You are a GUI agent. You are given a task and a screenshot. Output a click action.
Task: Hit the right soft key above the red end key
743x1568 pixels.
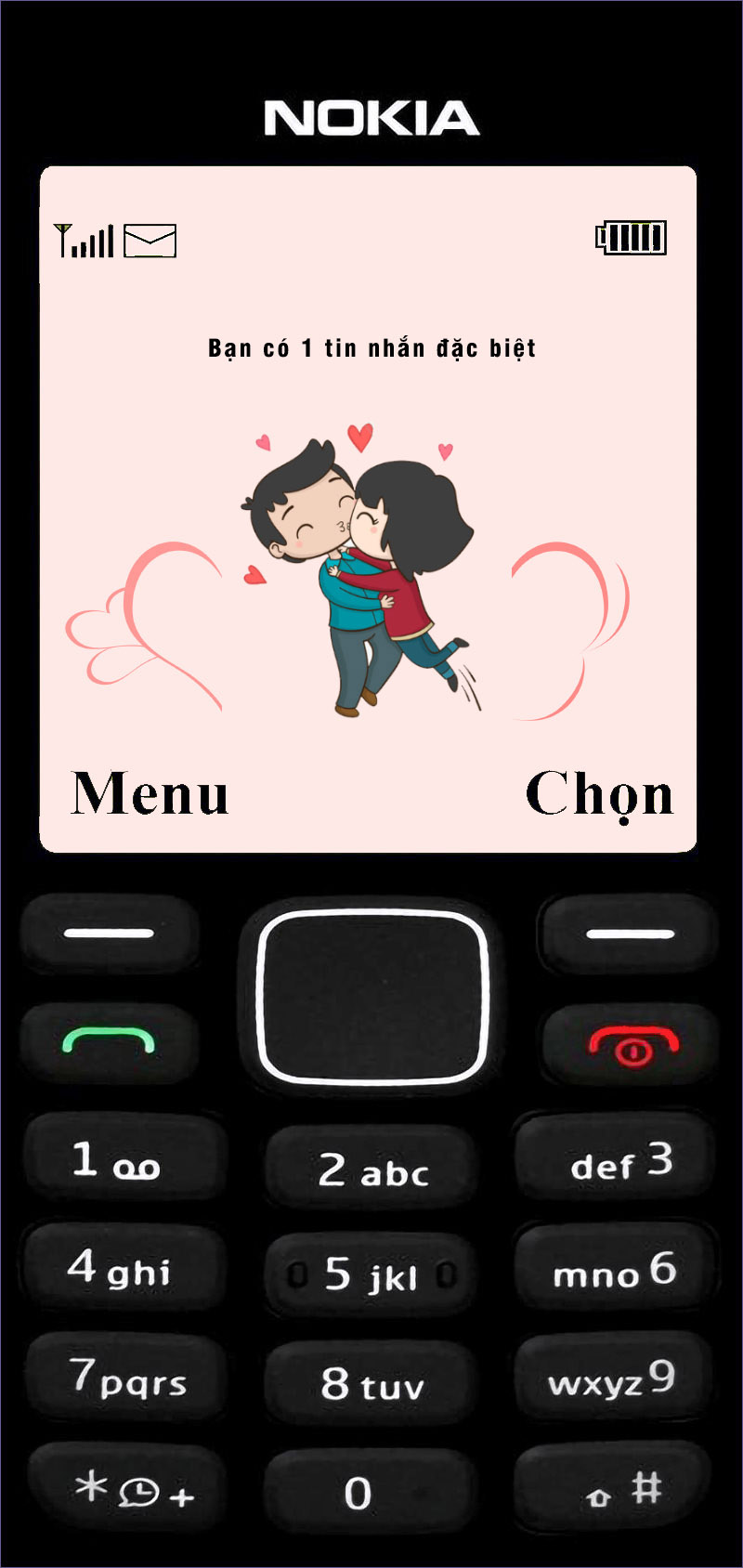pyautogui.click(x=629, y=934)
